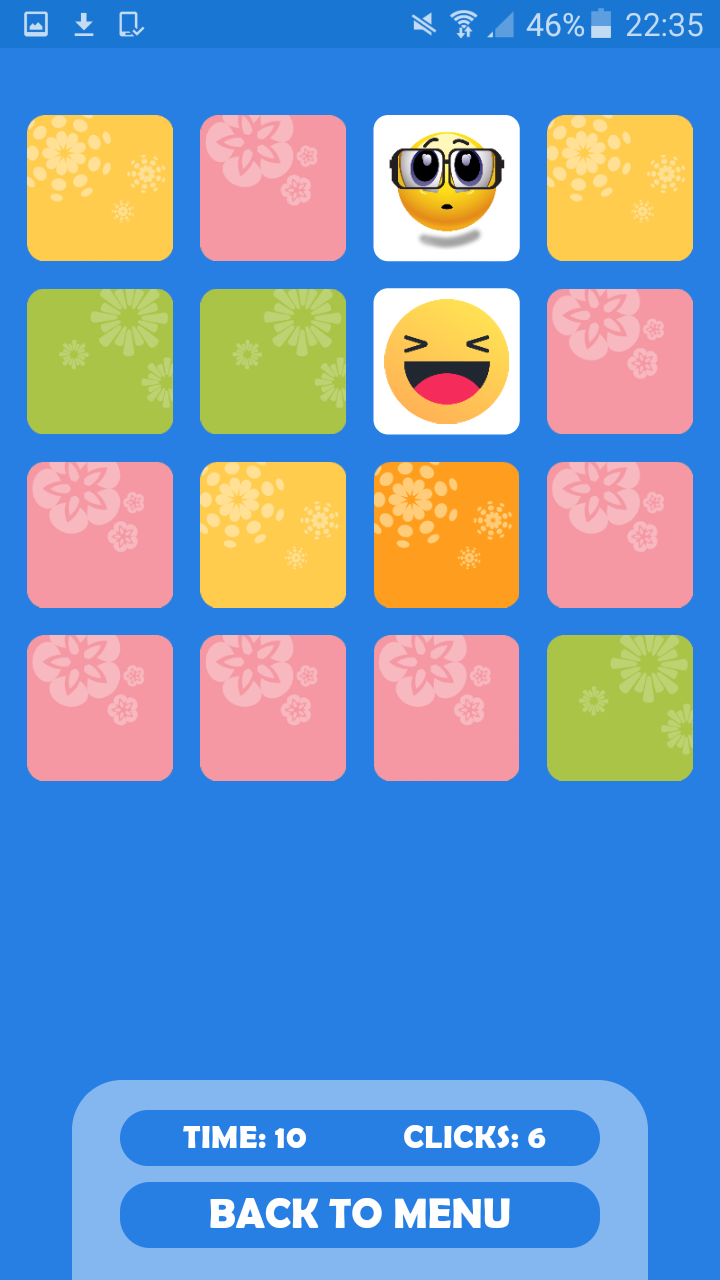Flip the top-left yellow card
The height and width of the screenshot is (1280, 720).
click(100, 188)
